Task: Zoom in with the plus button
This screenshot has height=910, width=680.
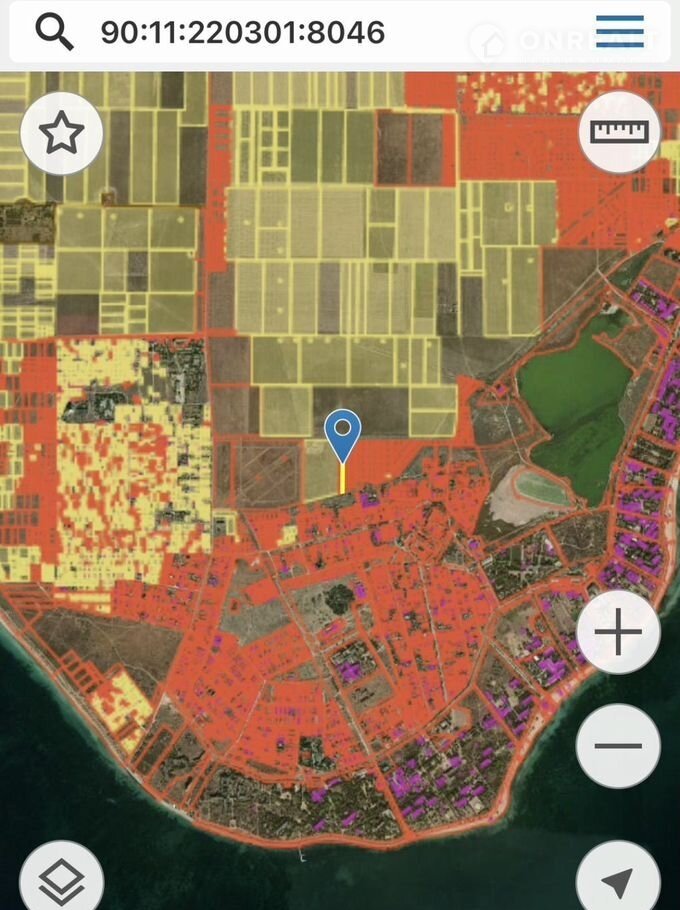Action: [618, 633]
